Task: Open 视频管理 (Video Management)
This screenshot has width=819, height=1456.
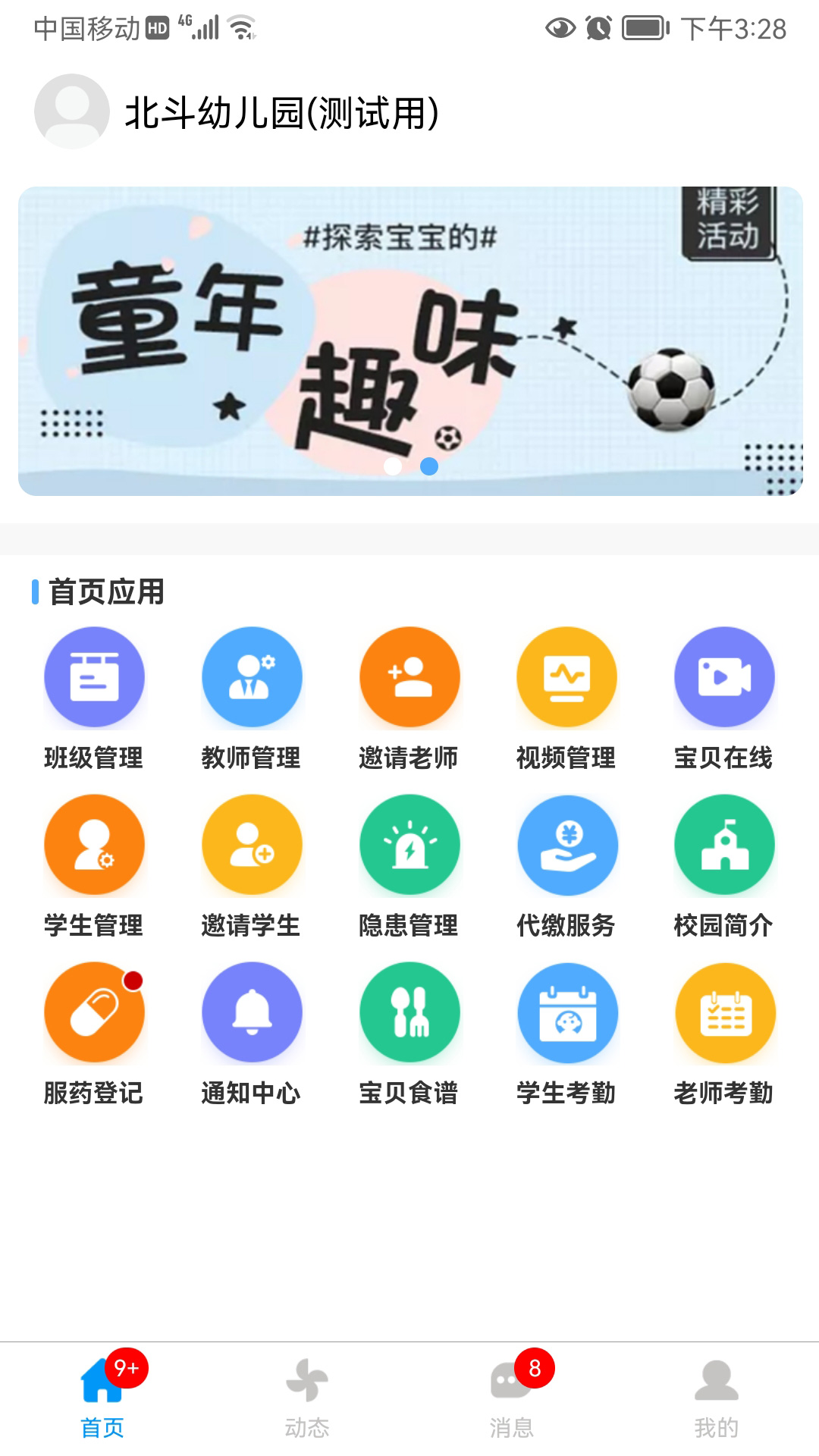Action: [567, 677]
